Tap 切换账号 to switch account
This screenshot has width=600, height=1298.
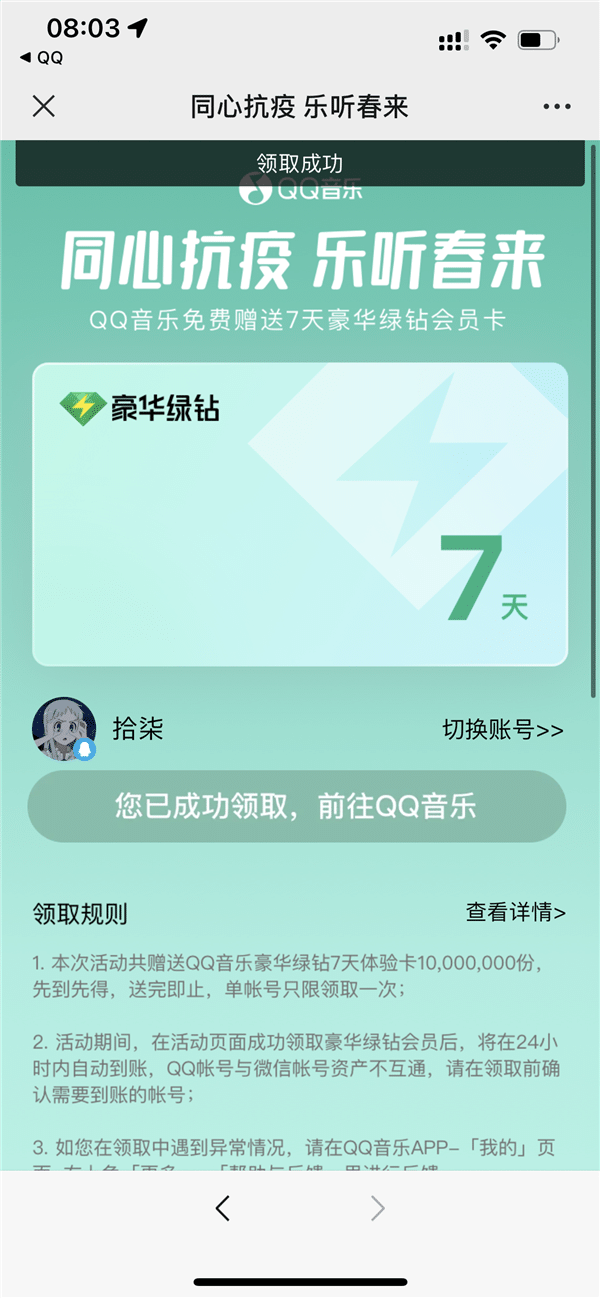[x=503, y=730]
